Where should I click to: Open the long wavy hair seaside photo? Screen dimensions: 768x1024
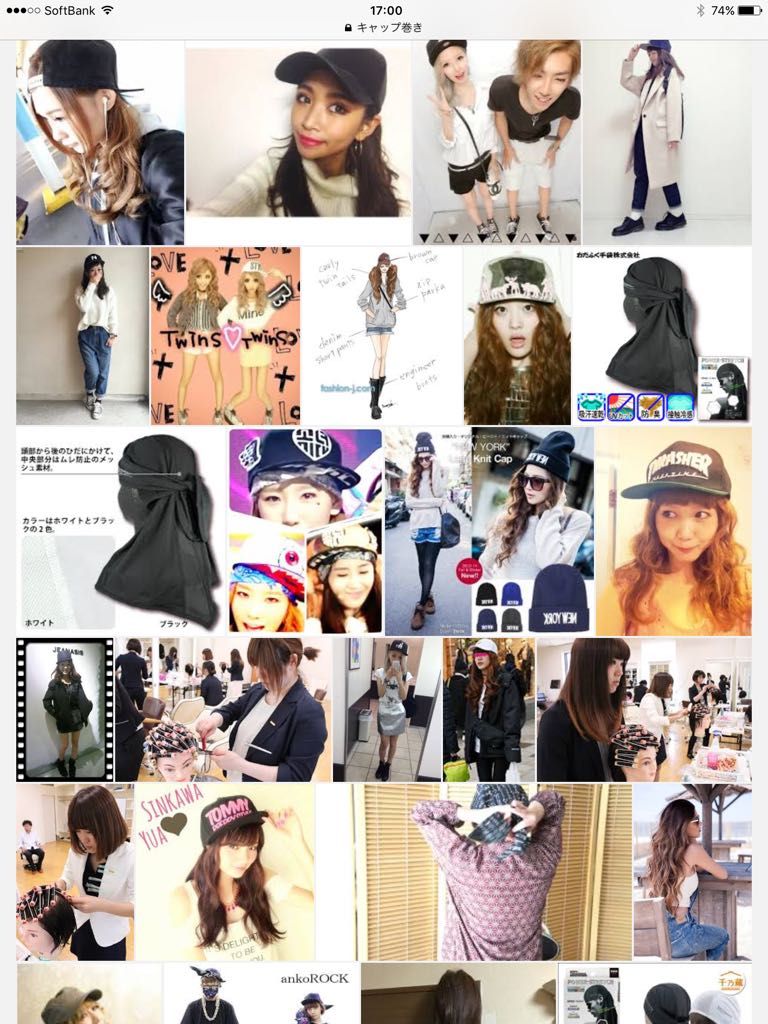point(692,870)
